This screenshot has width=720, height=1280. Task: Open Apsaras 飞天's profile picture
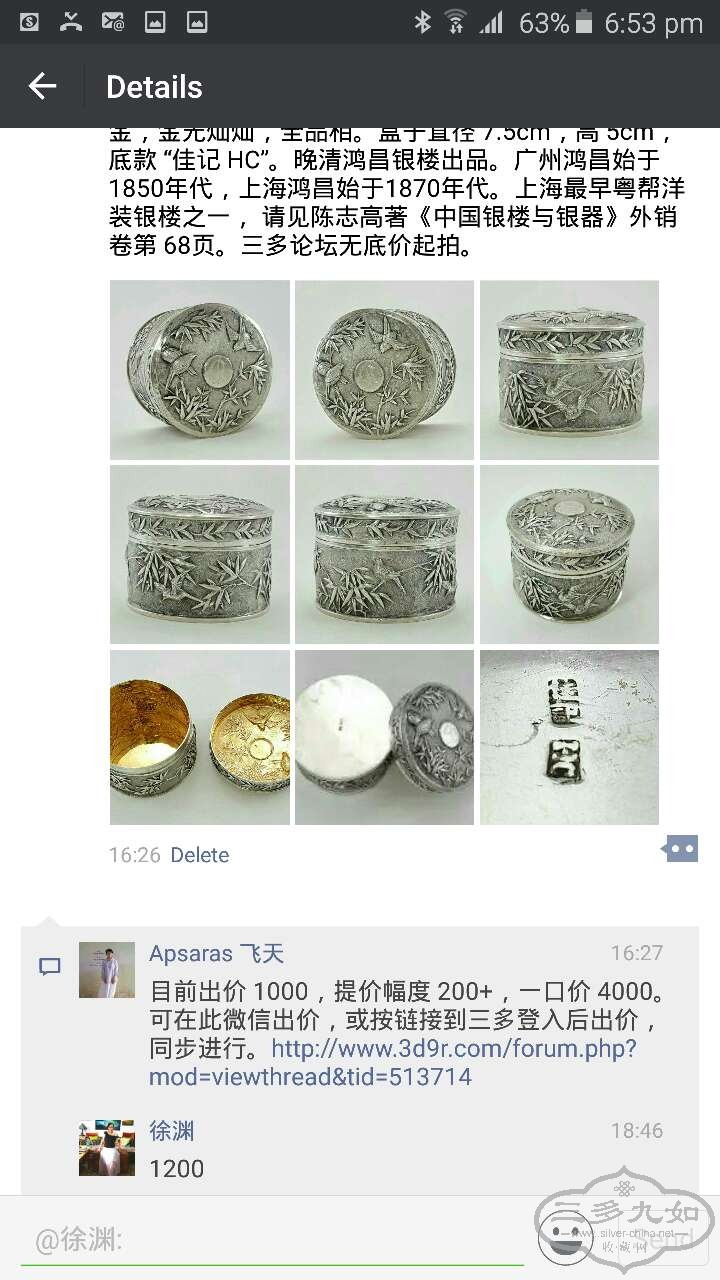pyautogui.click(x=107, y=969)
